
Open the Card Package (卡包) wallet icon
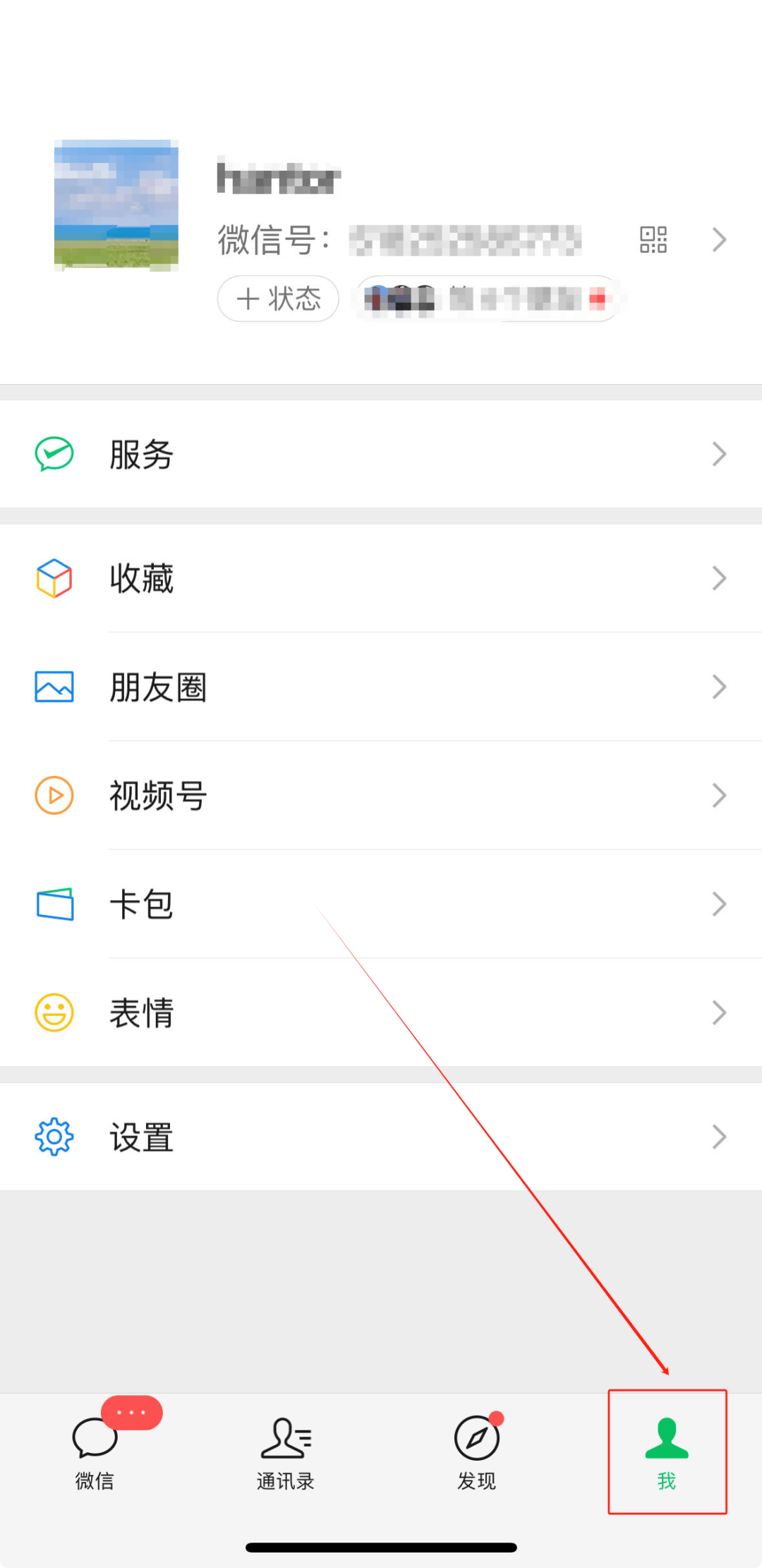[54, 904]
